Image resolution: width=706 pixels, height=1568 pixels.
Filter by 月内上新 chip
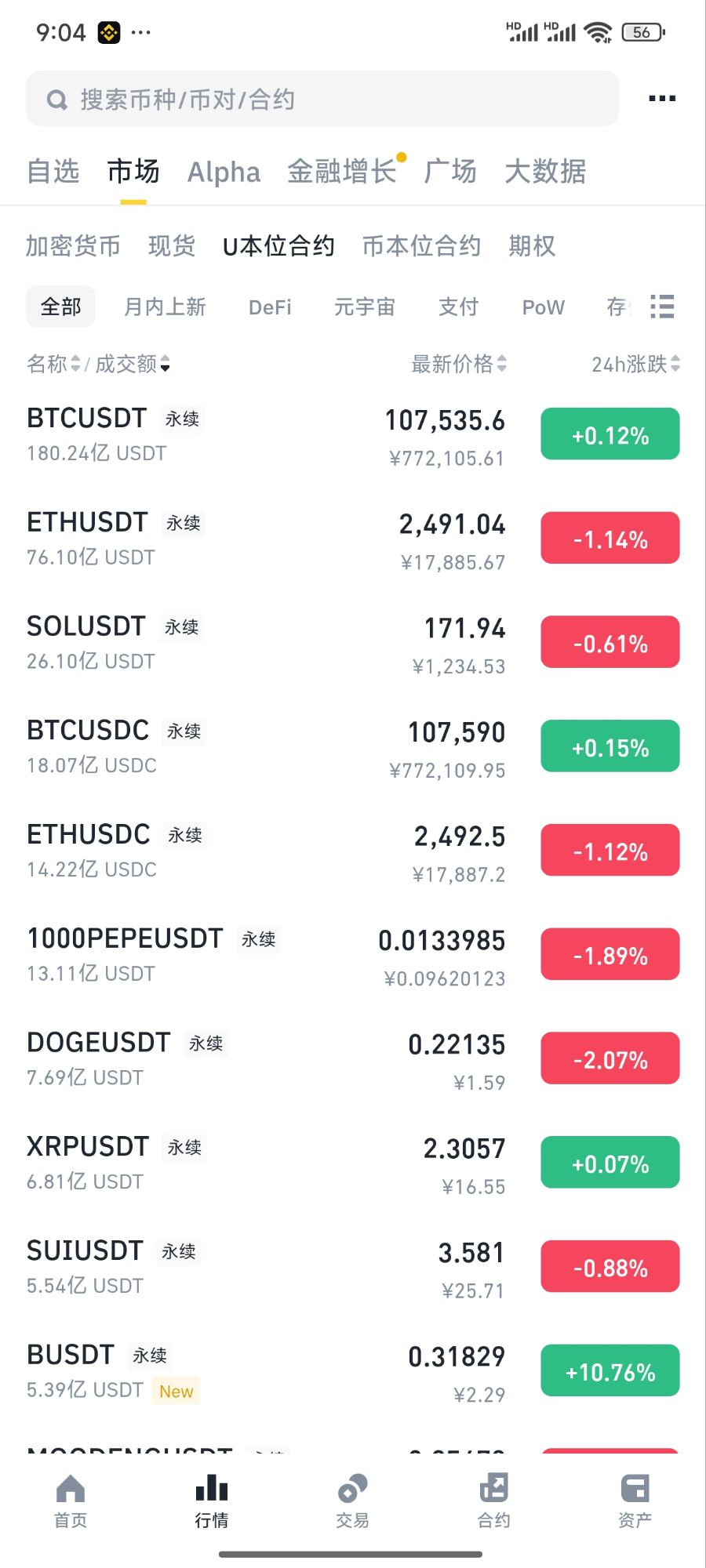[165, 307]
